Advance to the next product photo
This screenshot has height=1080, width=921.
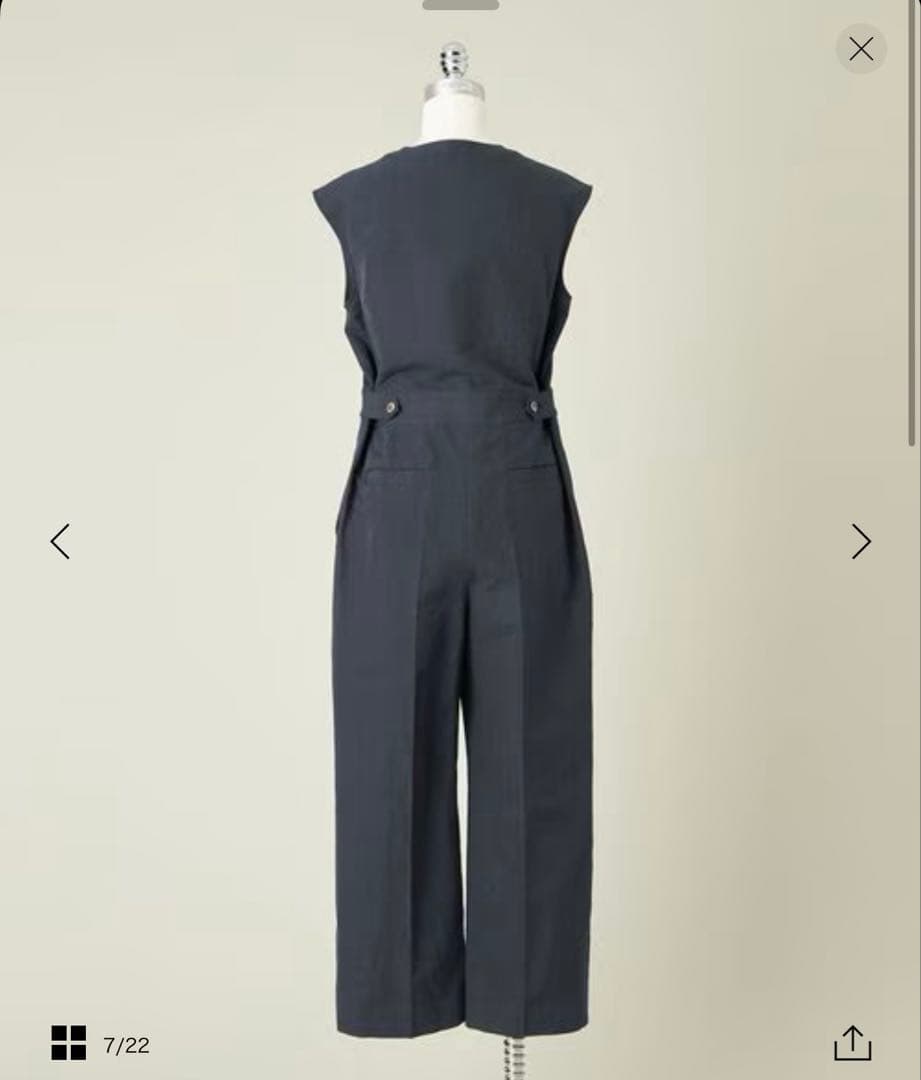click(861, 541)
